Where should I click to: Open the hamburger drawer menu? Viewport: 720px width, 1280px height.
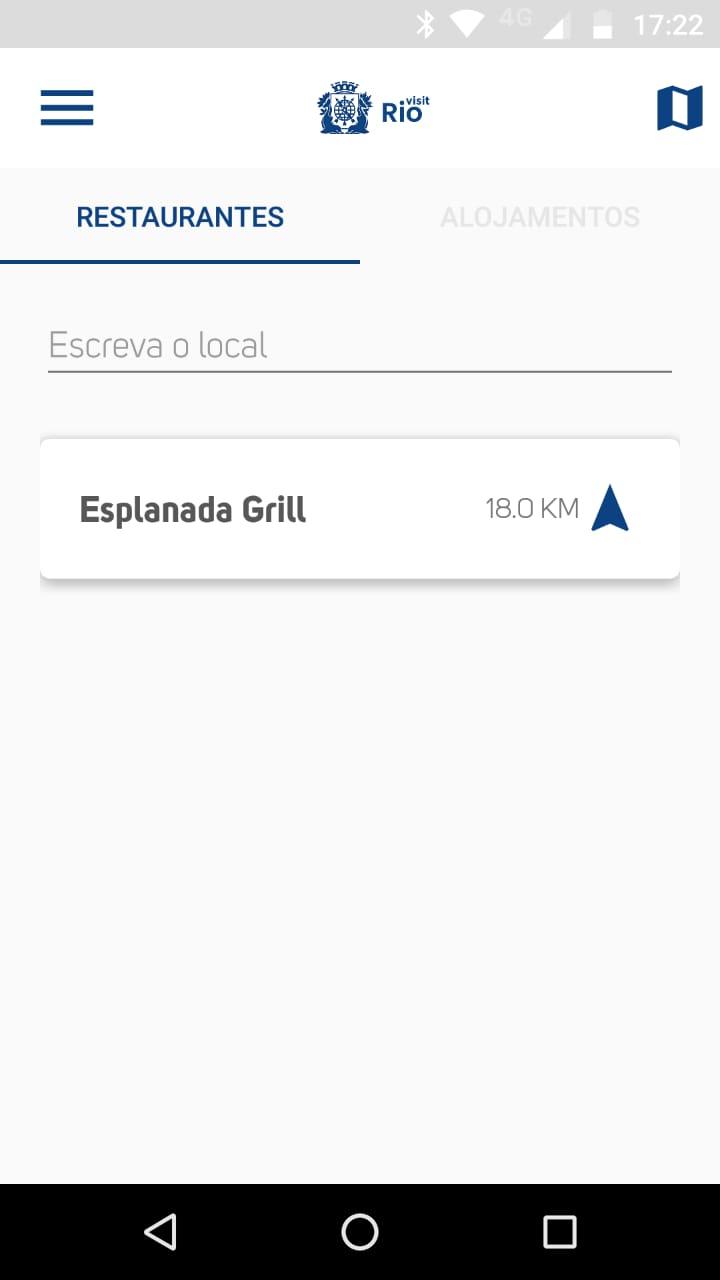(x=67, y=108)
